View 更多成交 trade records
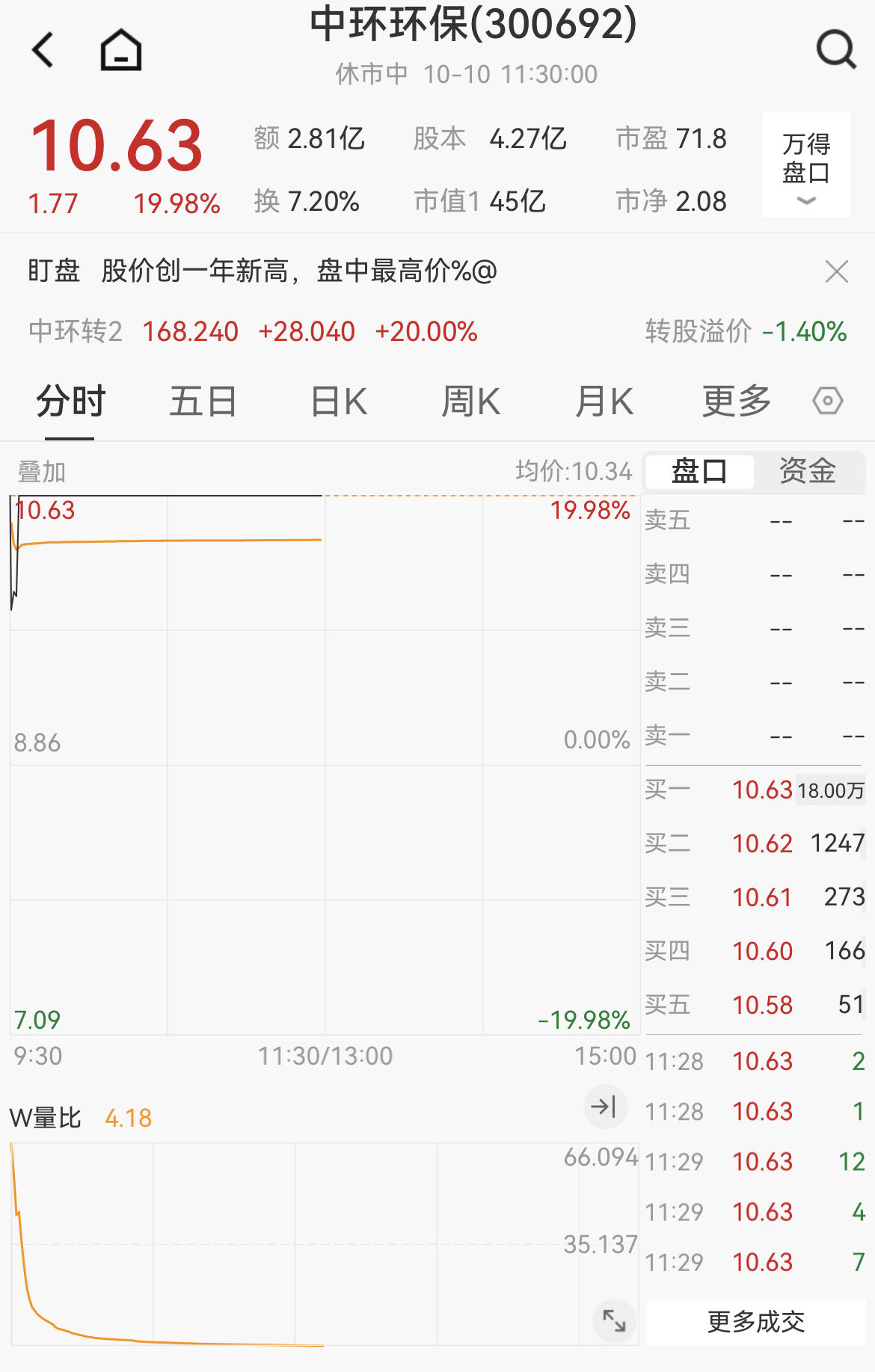Screen dimensions: 875x1372 [755, 1322]
